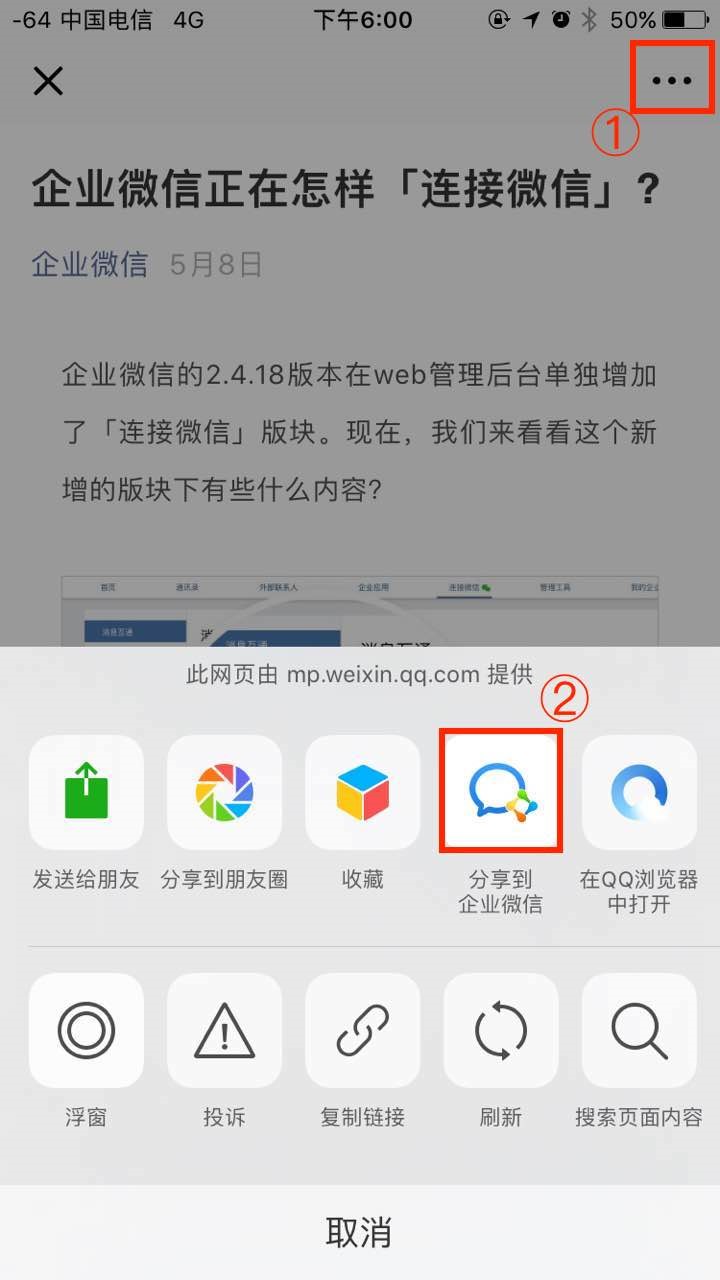Open the three-dot overflow menu

(671, 80)
